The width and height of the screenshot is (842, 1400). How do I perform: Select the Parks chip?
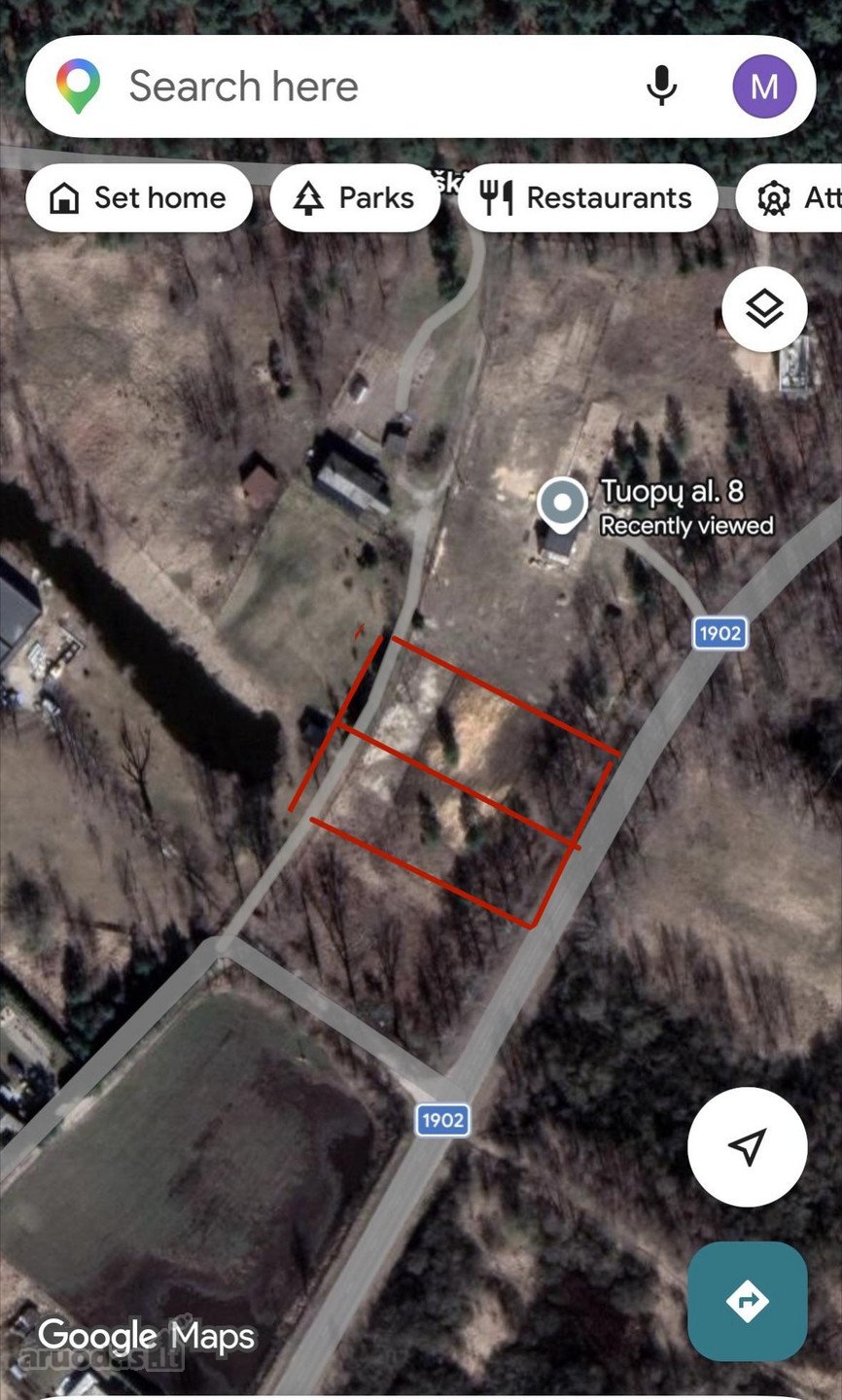(355, 198)
